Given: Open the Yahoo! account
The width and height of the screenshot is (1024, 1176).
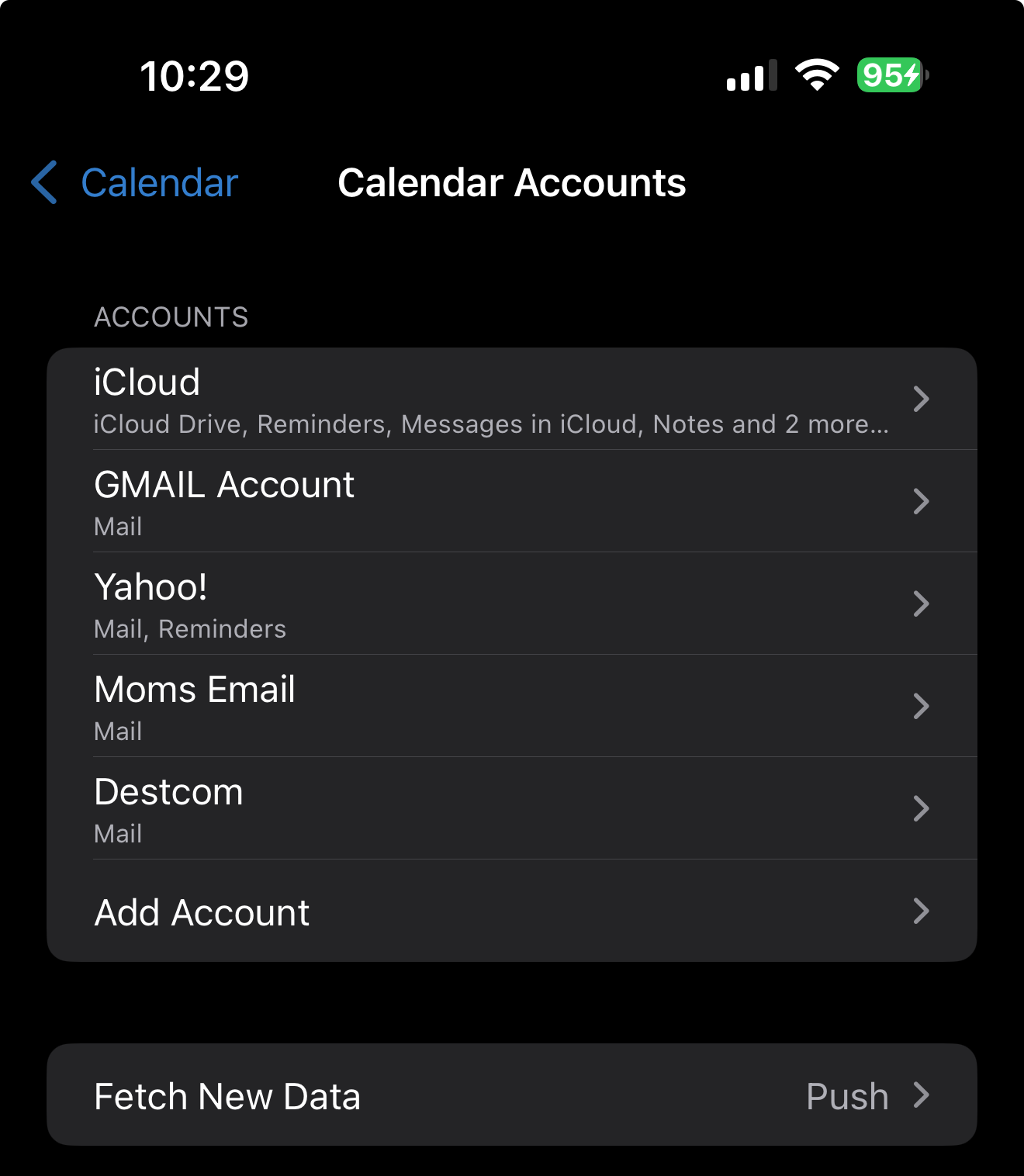Looking at the screenshot, I should point(510,604).
